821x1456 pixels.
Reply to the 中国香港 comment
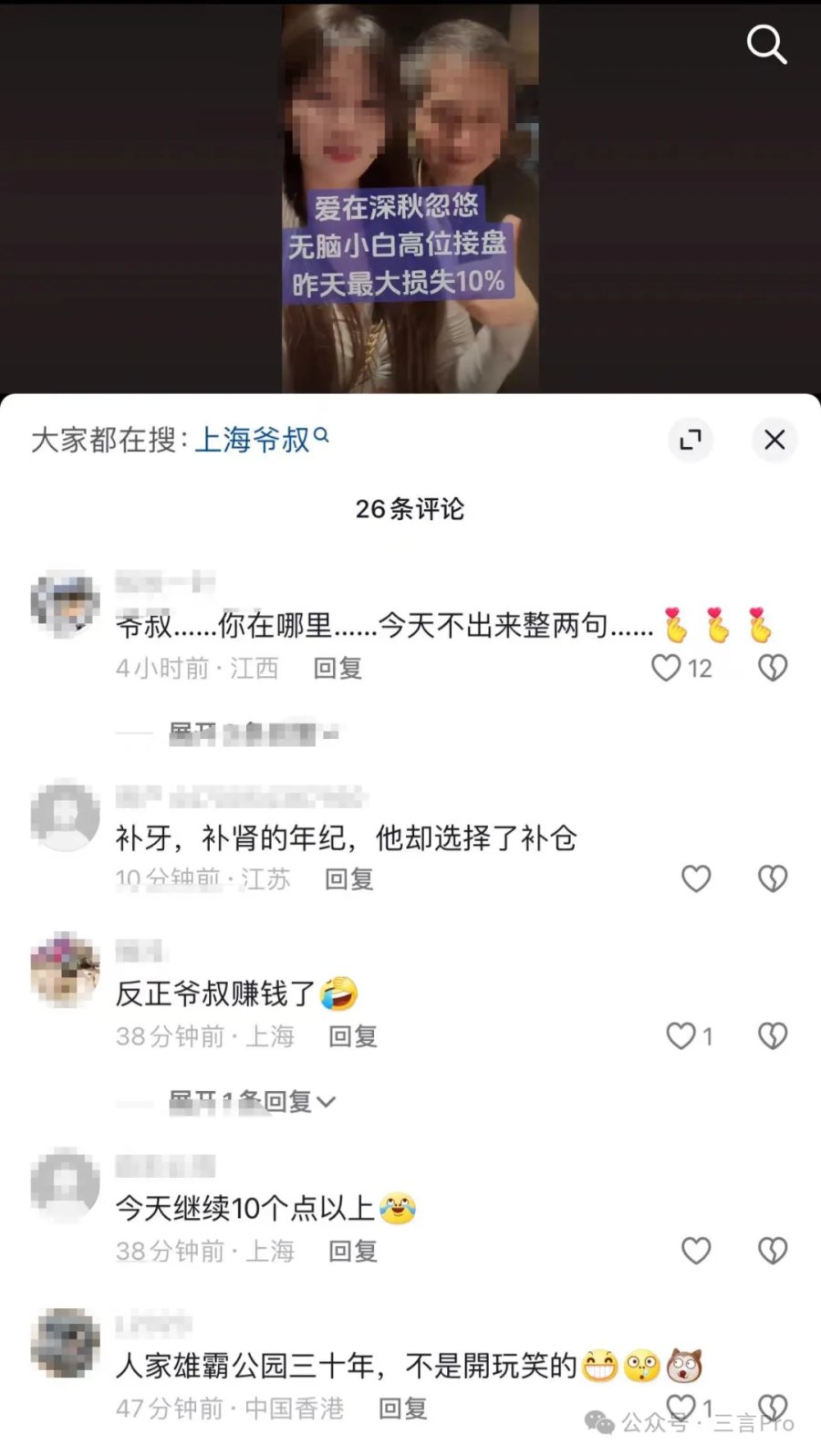[403, 1409]
